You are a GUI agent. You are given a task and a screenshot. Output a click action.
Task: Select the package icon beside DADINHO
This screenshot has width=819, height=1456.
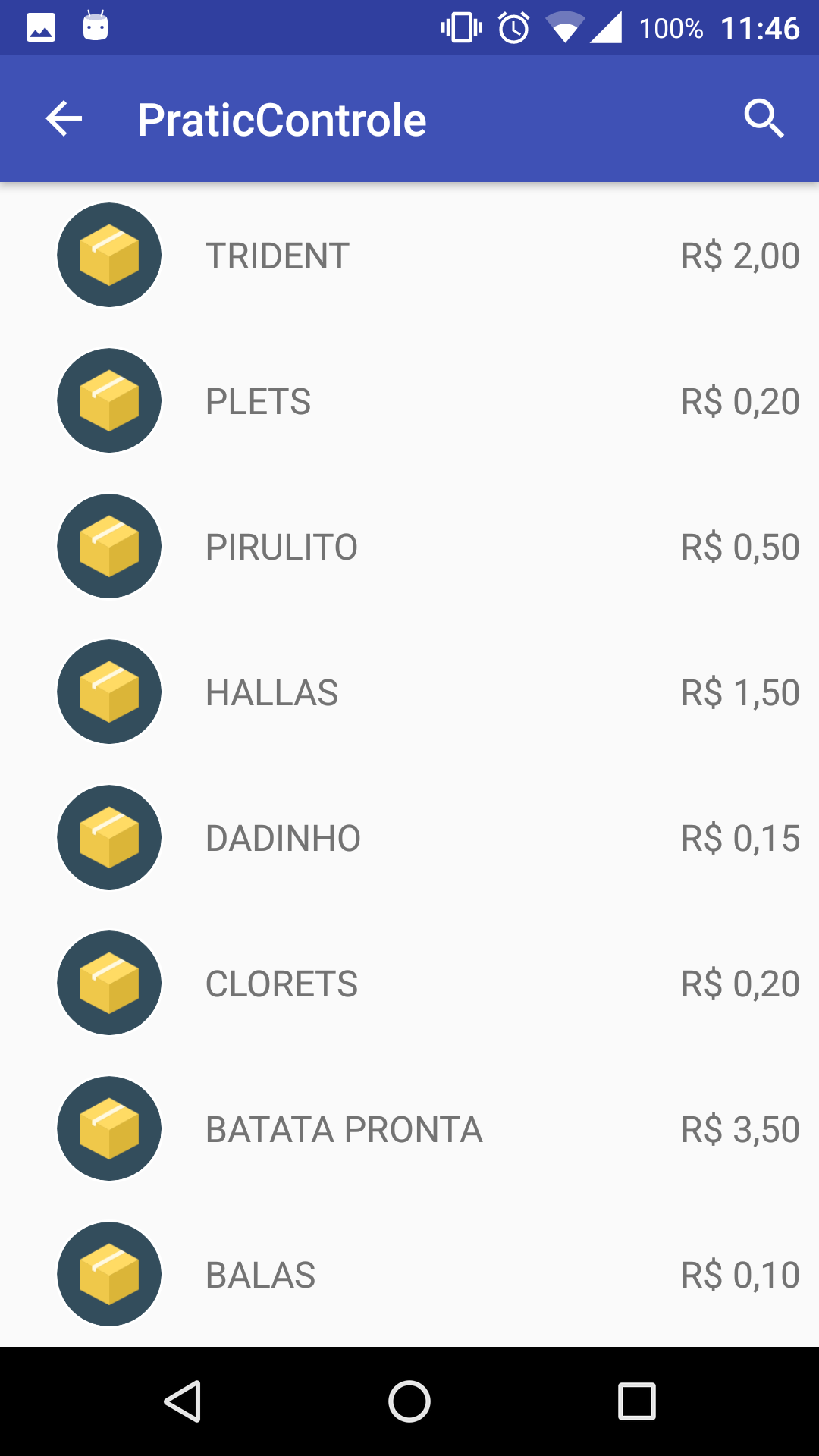(108, 837)
